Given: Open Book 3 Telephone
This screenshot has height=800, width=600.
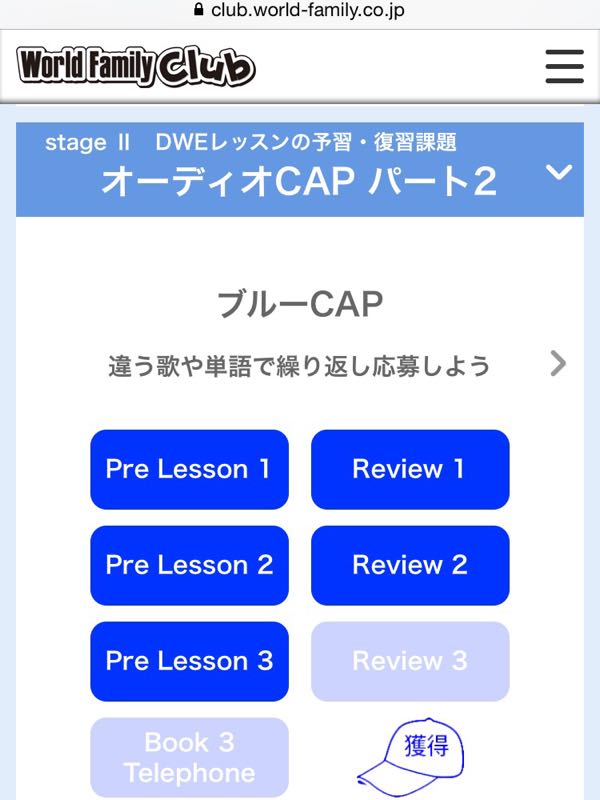Looking at the screenshot, I should click(x=189, y=757).
